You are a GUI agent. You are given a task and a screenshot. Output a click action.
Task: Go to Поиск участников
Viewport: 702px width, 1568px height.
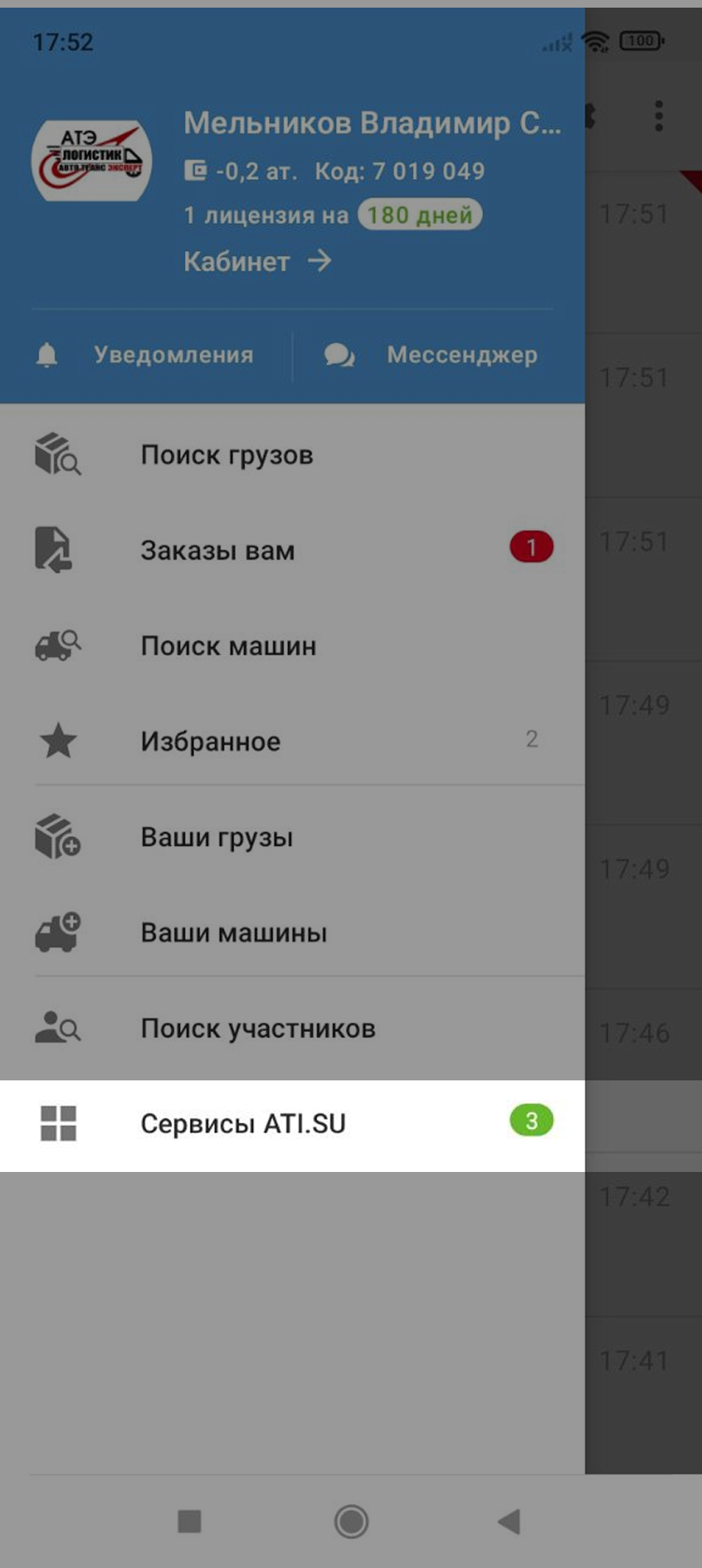[x=258, y=1028]
